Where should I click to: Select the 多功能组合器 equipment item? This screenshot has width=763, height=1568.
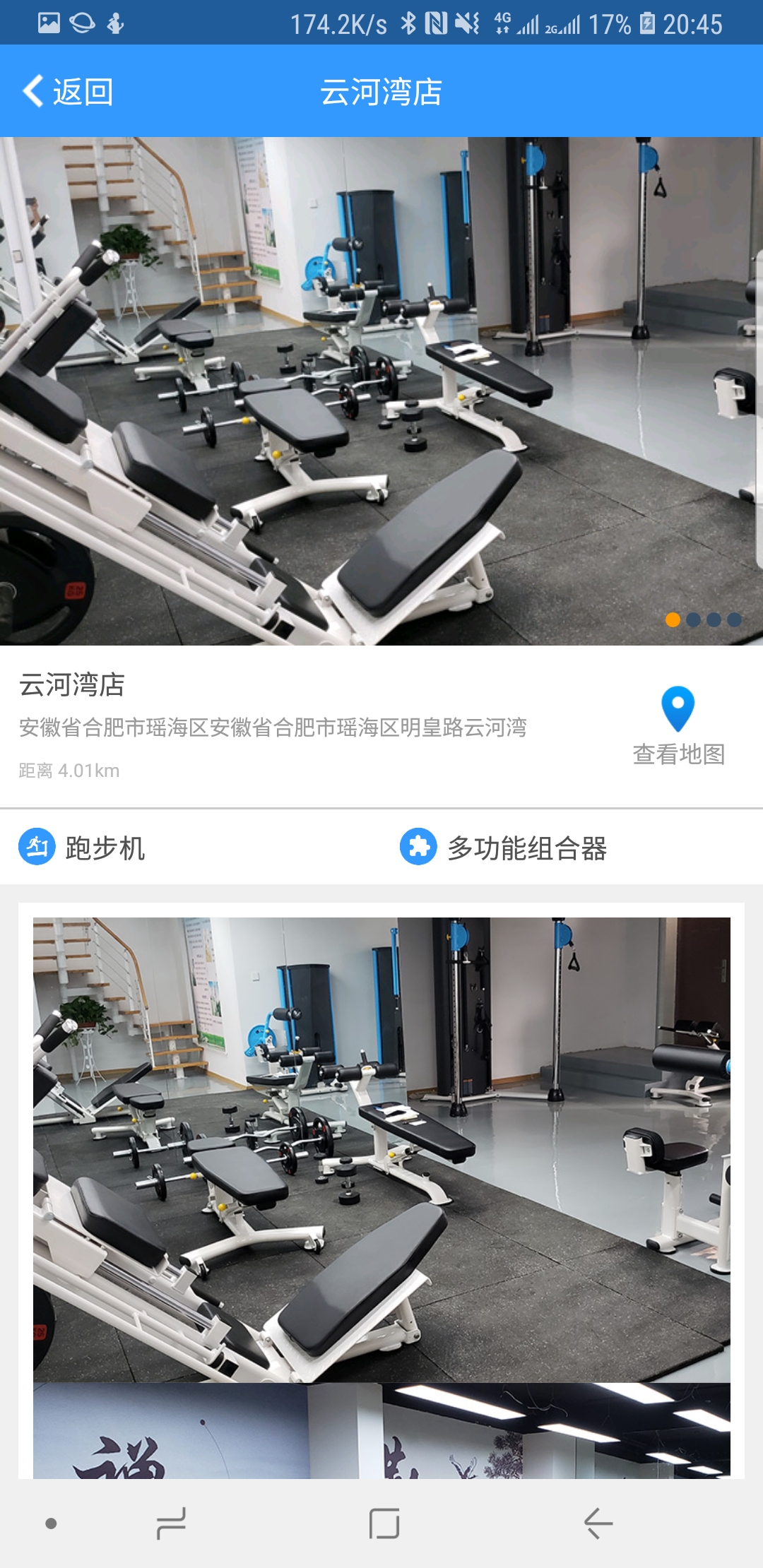tap(503, 848)
